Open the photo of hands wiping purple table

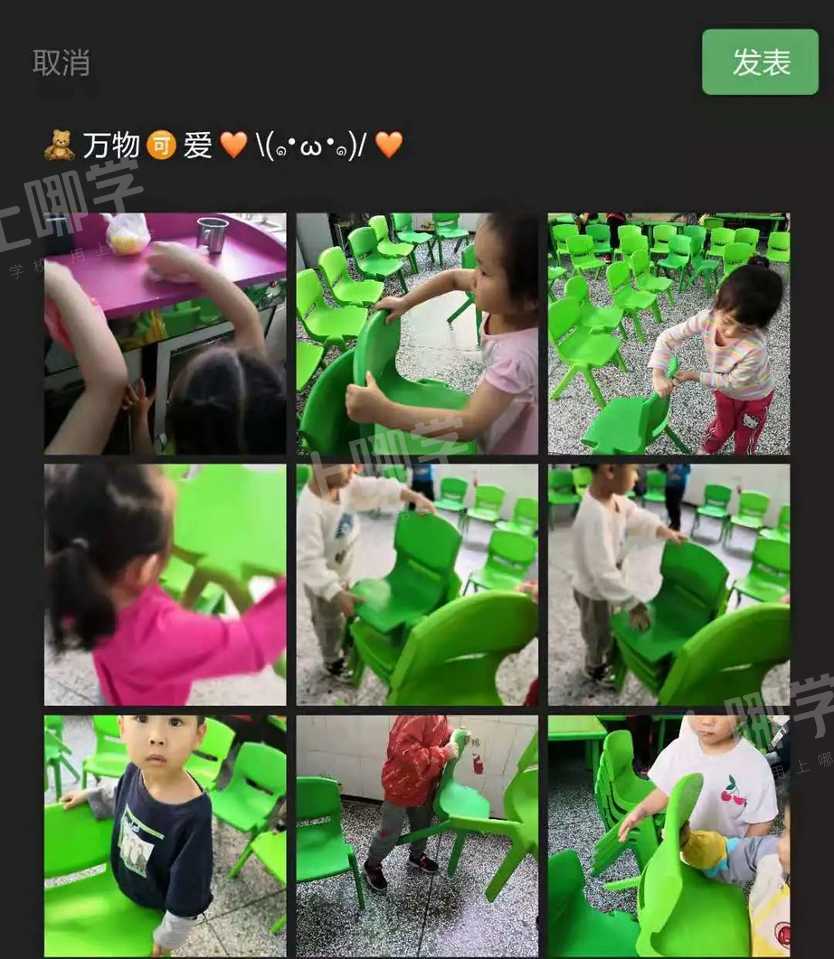coord(165,334)
